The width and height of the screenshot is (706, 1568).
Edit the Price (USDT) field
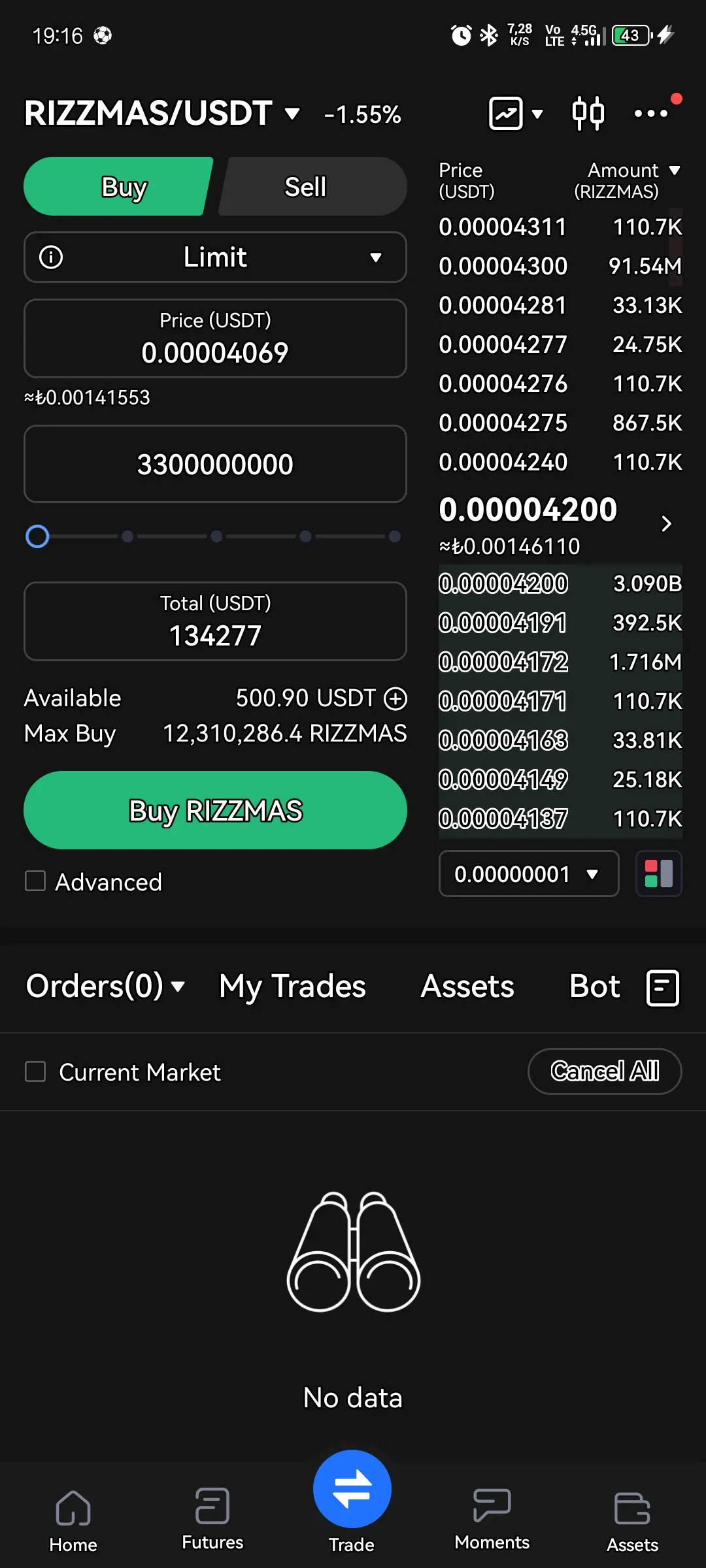pyautogui.click(x=215, y=338)
